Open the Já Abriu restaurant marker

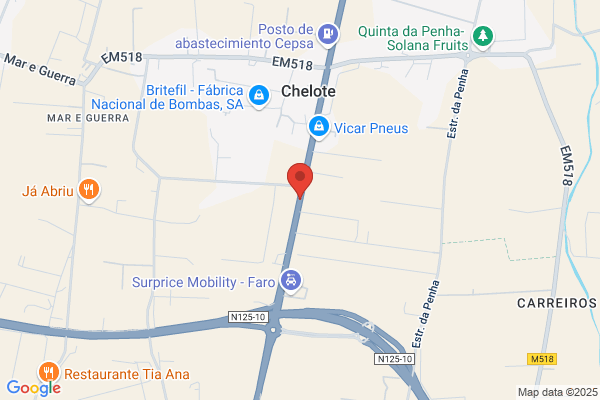point(89,190)
